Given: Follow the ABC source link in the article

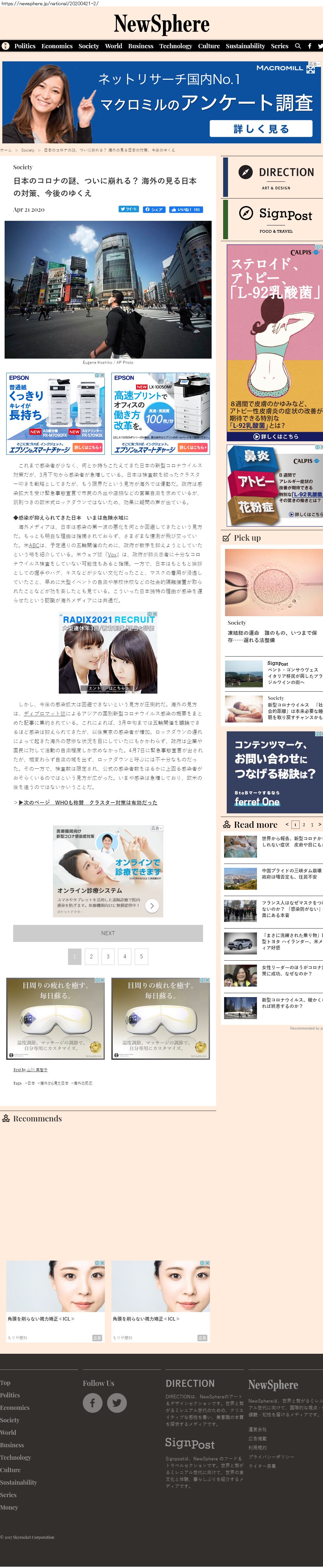Looking at the screenshot, I should (34, 545).
